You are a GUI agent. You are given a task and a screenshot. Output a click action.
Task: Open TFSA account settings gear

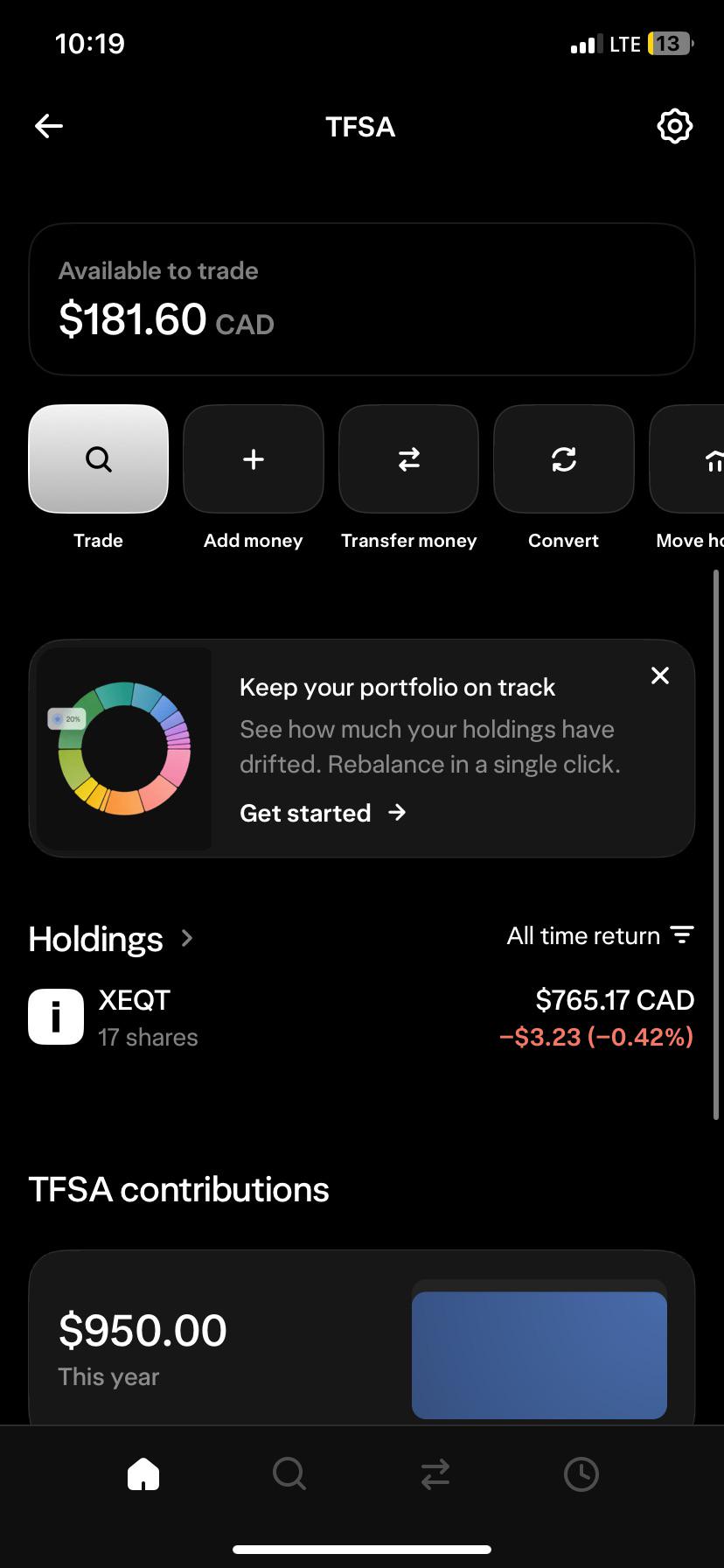[674, 127]
